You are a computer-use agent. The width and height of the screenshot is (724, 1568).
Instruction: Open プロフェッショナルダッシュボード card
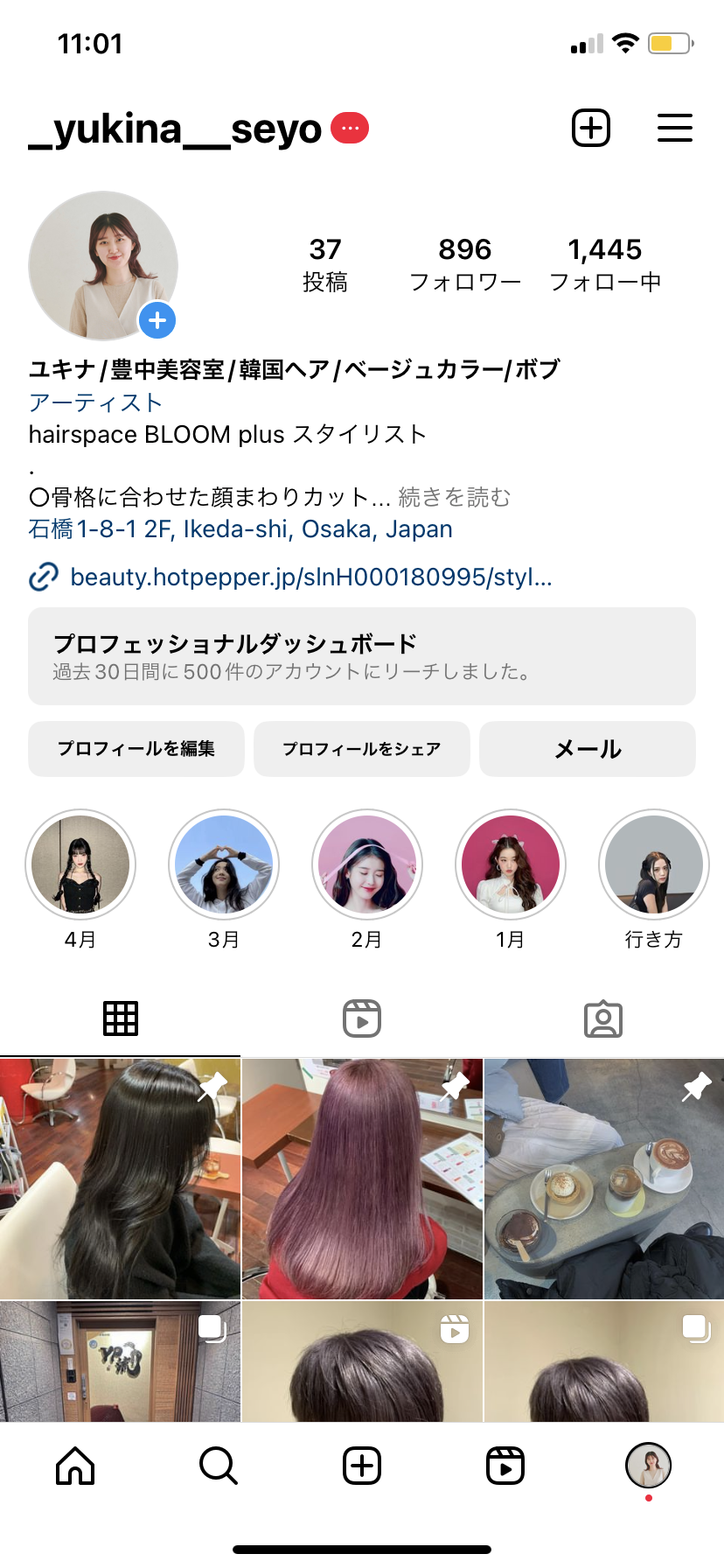point(362,656)
